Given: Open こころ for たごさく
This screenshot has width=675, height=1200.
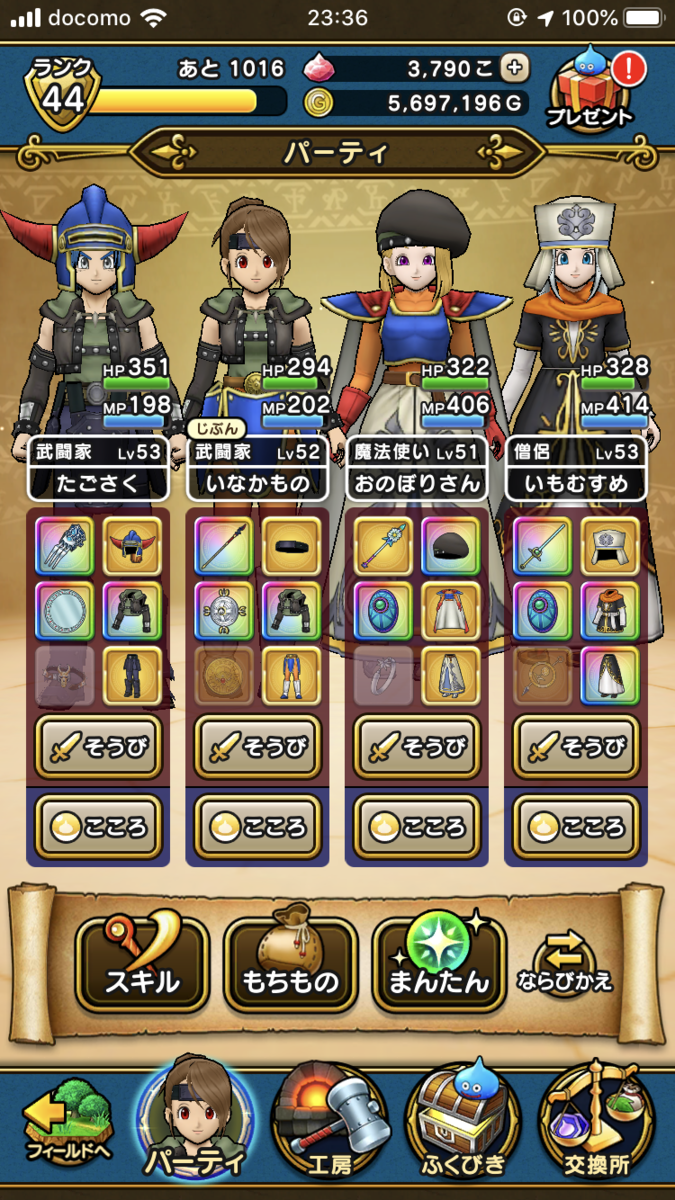Looking at the screenshot, I should click(98, 826).
